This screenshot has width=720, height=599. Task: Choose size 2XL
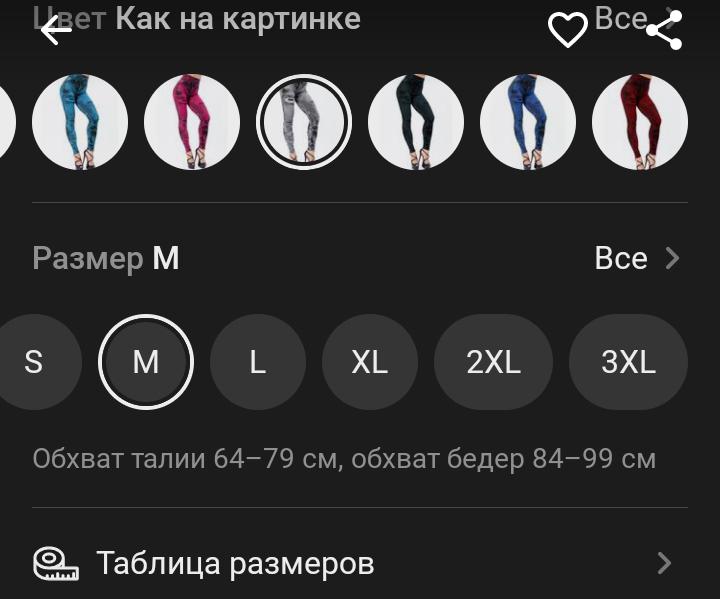point(493,362)
